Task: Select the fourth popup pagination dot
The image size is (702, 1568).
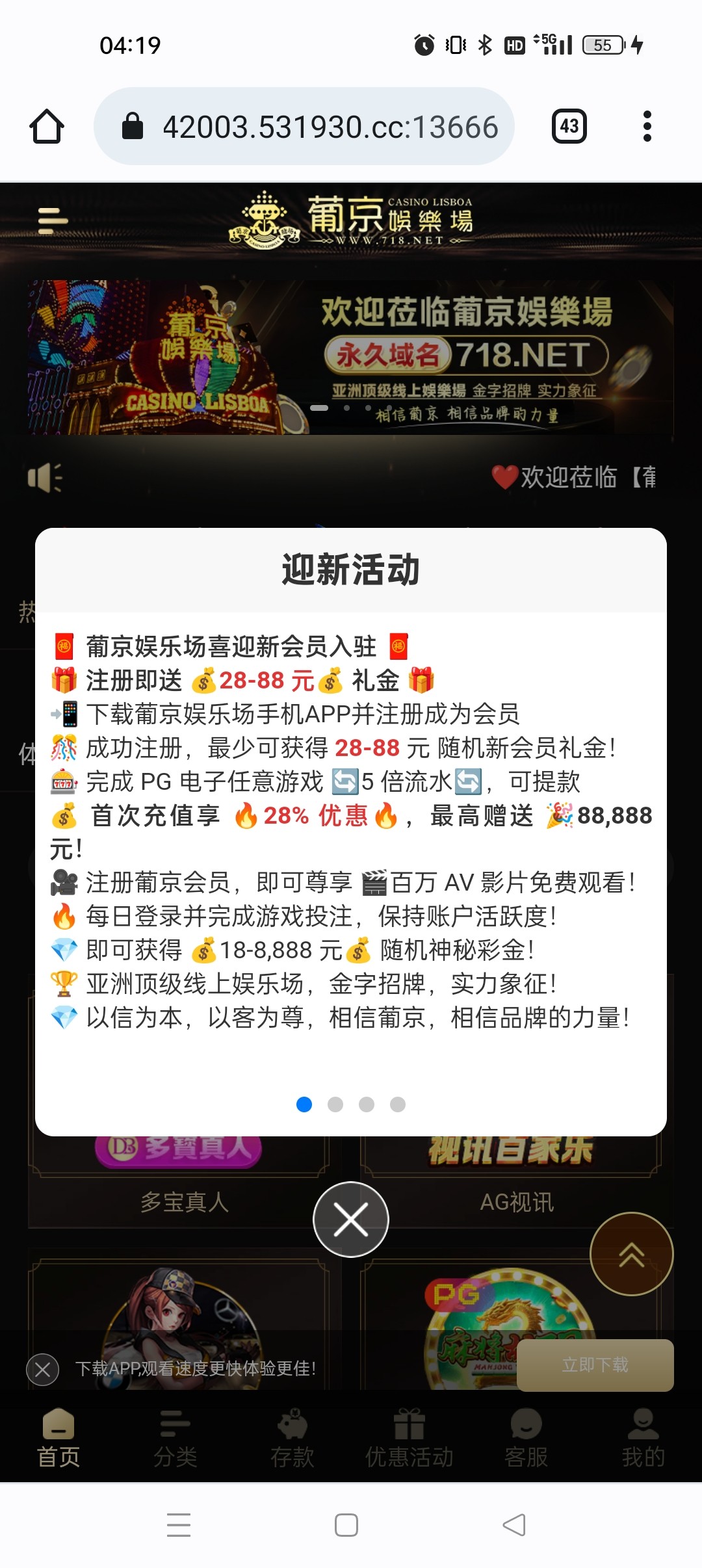Action: [398, 1104]
